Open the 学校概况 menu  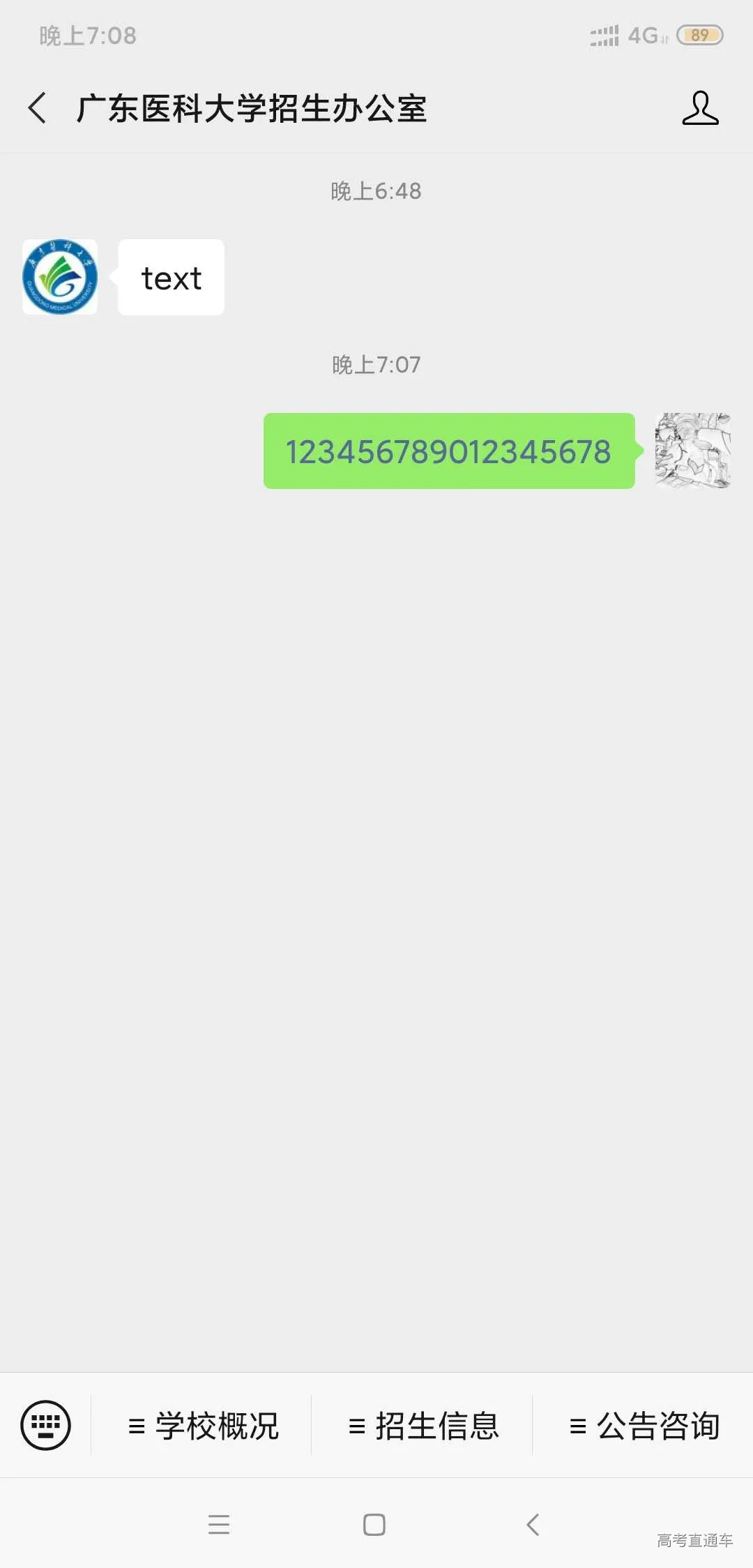(x=203, y=1425)
